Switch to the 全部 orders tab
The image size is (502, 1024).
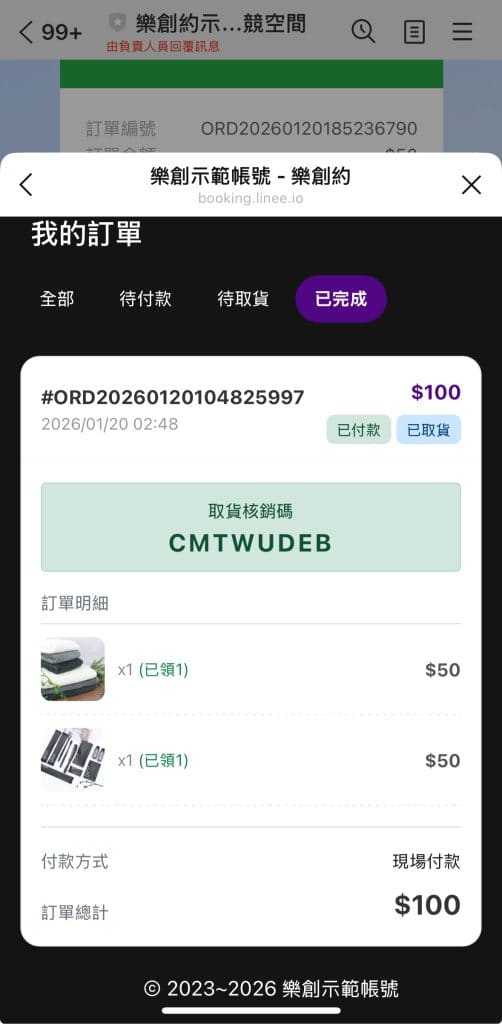(57, 299)
